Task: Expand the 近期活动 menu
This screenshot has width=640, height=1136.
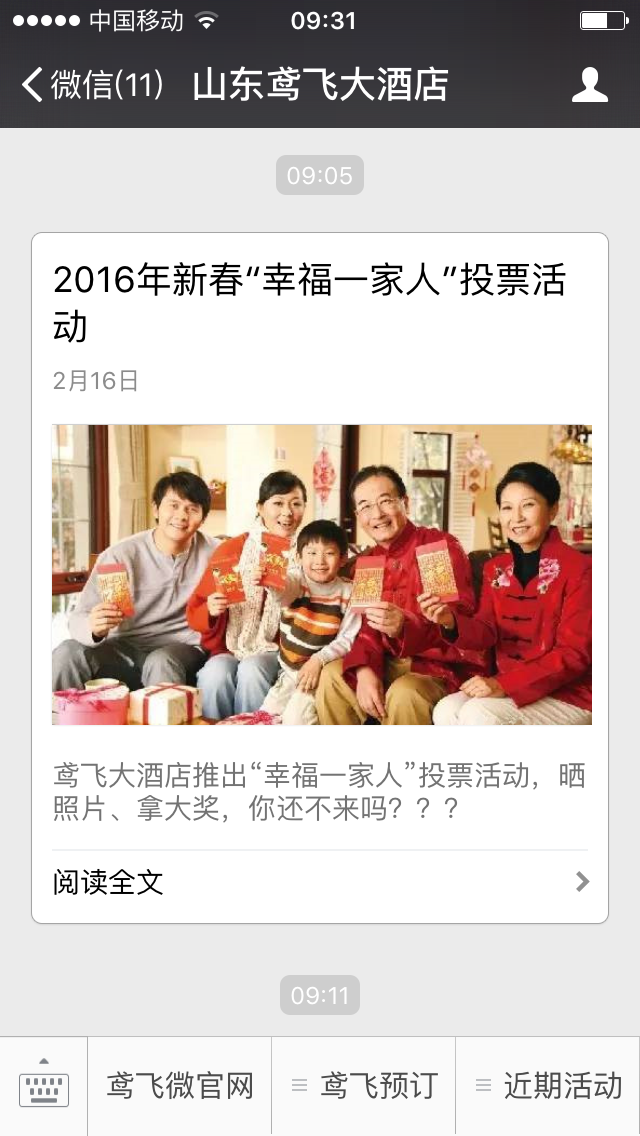Action: click(x=548, y=1085)
